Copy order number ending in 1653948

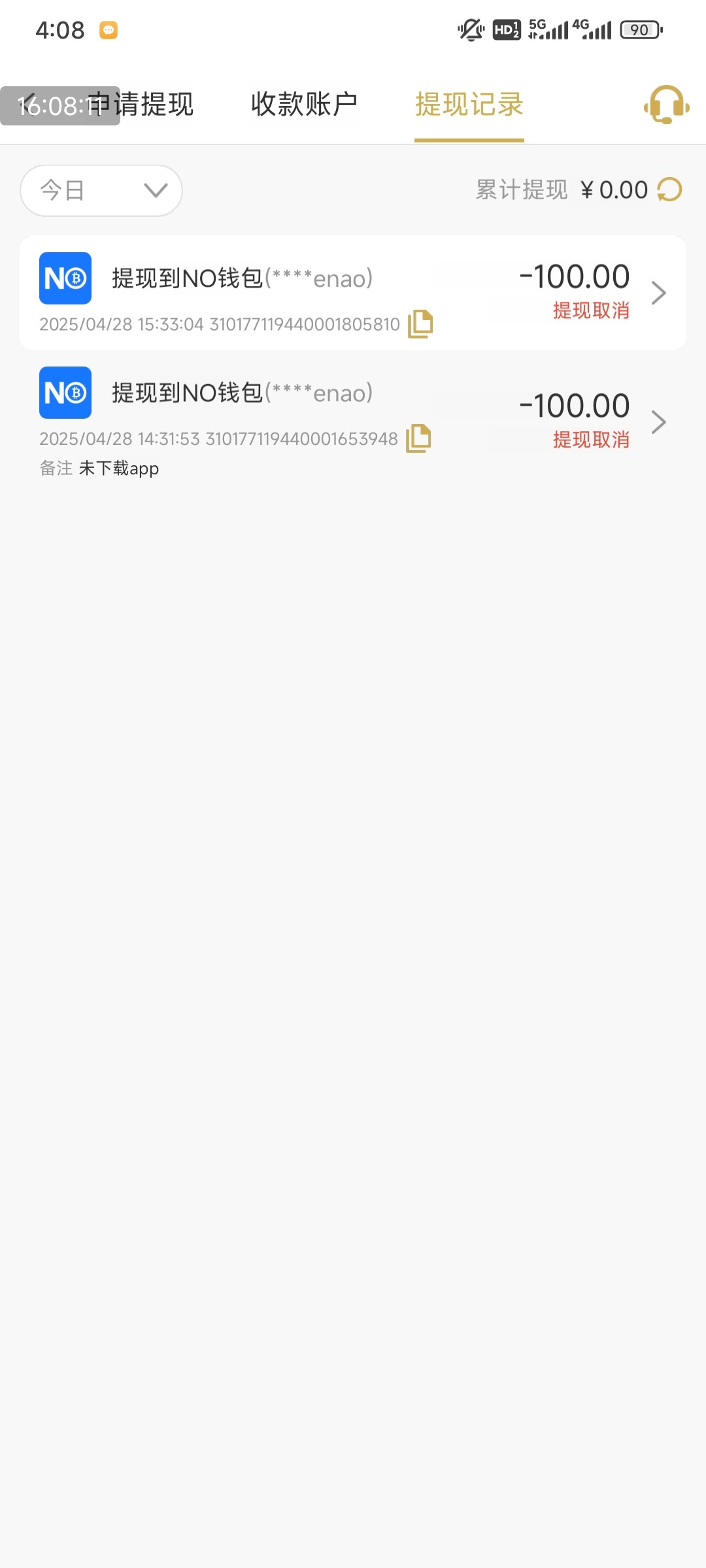(418, 438)
